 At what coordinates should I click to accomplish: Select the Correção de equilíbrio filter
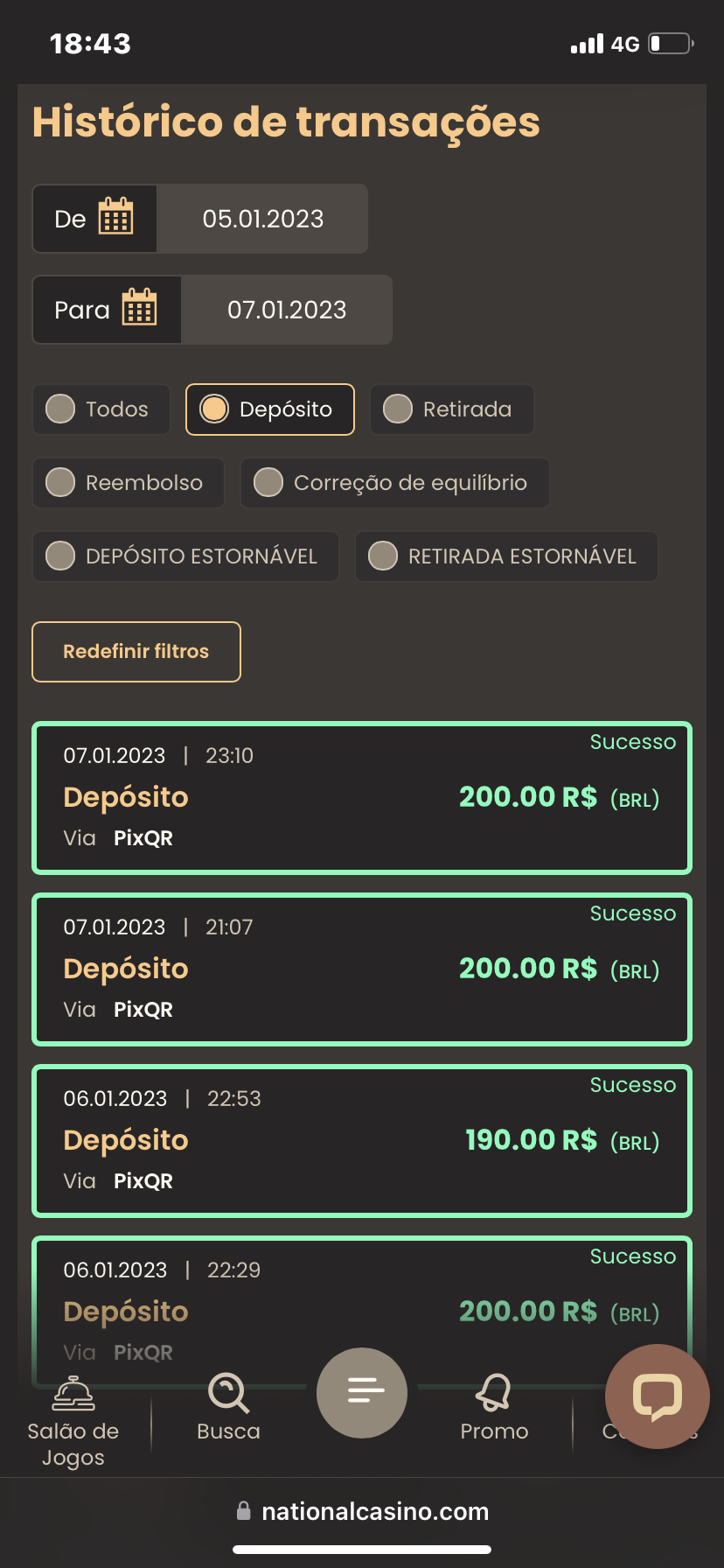coord(394,482)
